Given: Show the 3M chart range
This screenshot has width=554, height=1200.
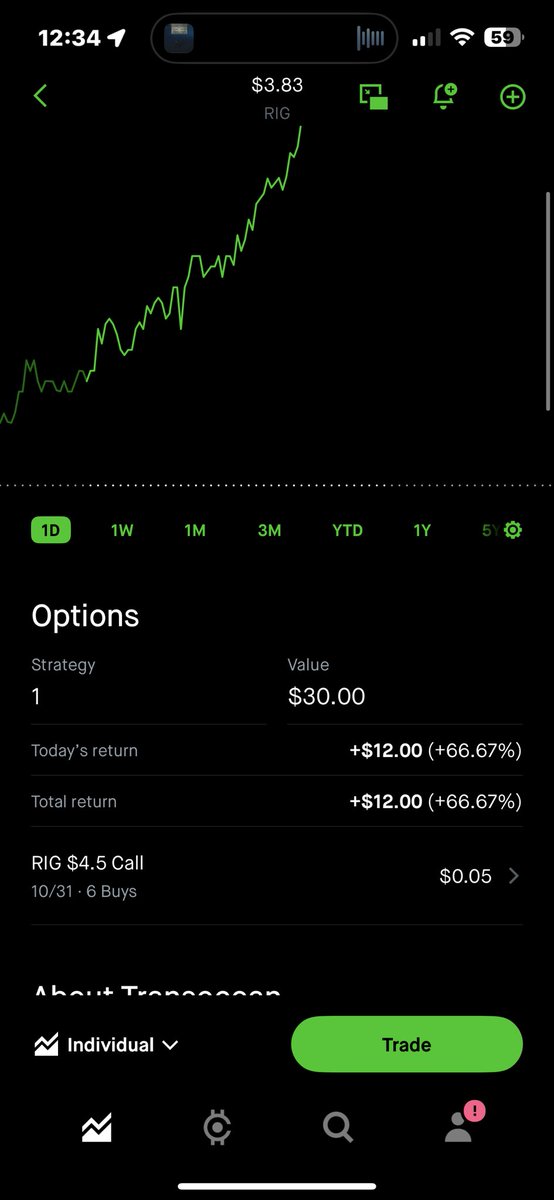Looking at the screenshot, I should [x=269, y=530].
